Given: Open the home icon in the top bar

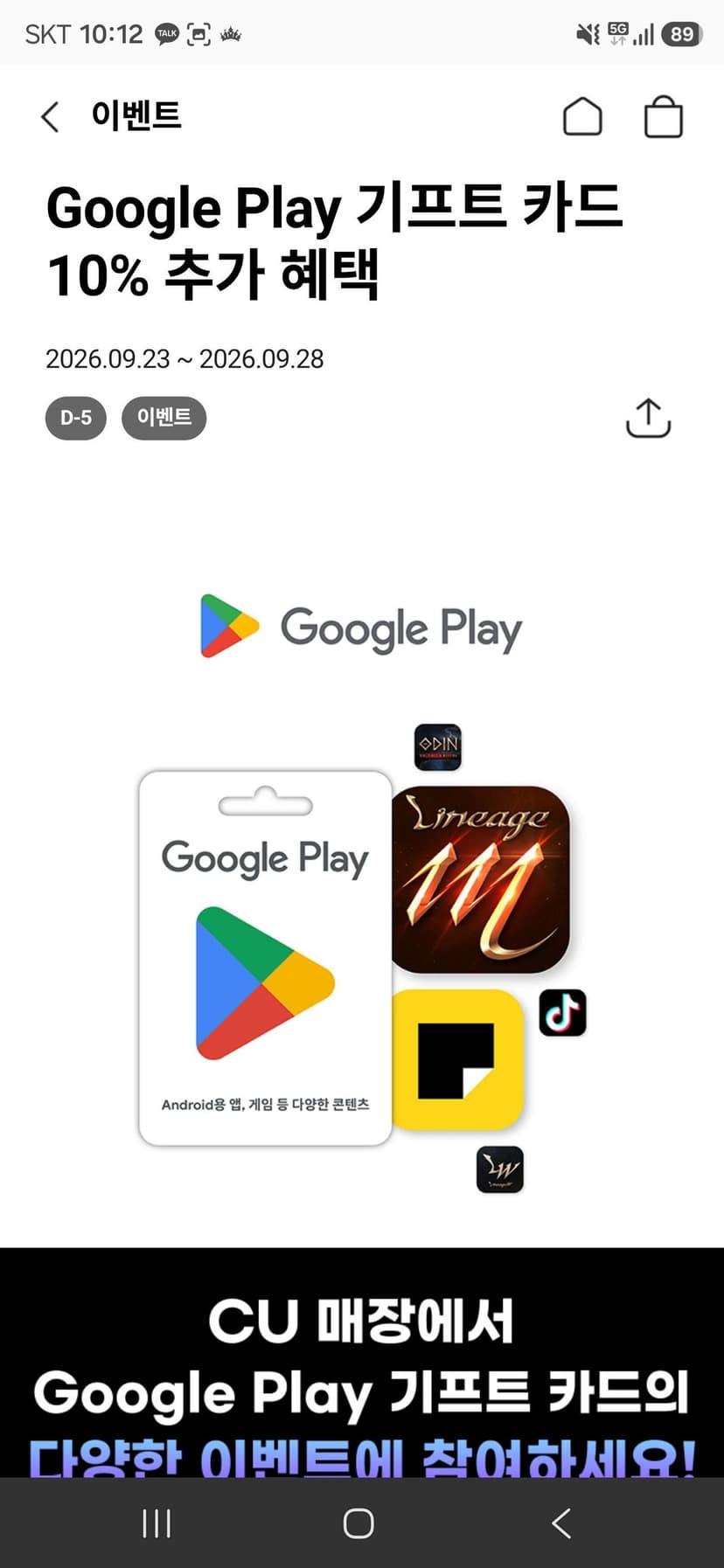Looking at the screenshot, I should point(582,116).
